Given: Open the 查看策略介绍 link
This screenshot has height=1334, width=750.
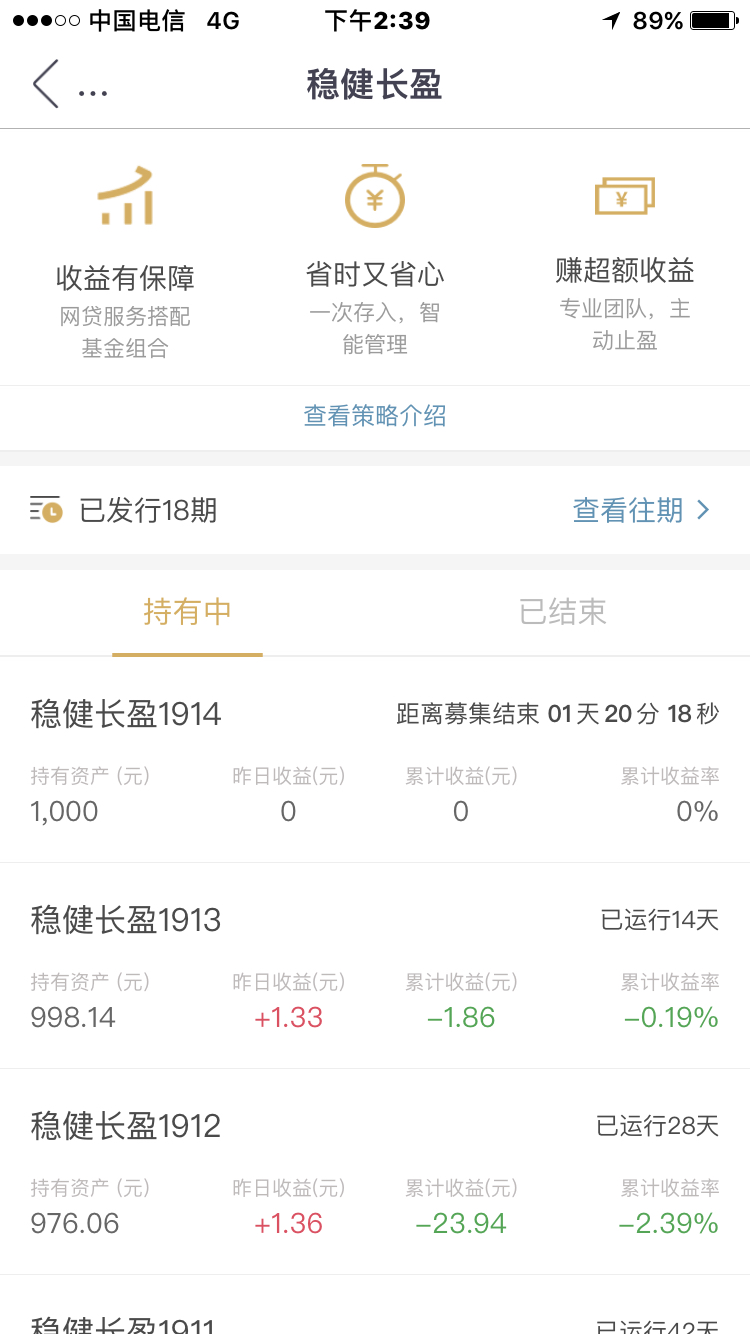Looking at the screenshot, I should (375, 416).
